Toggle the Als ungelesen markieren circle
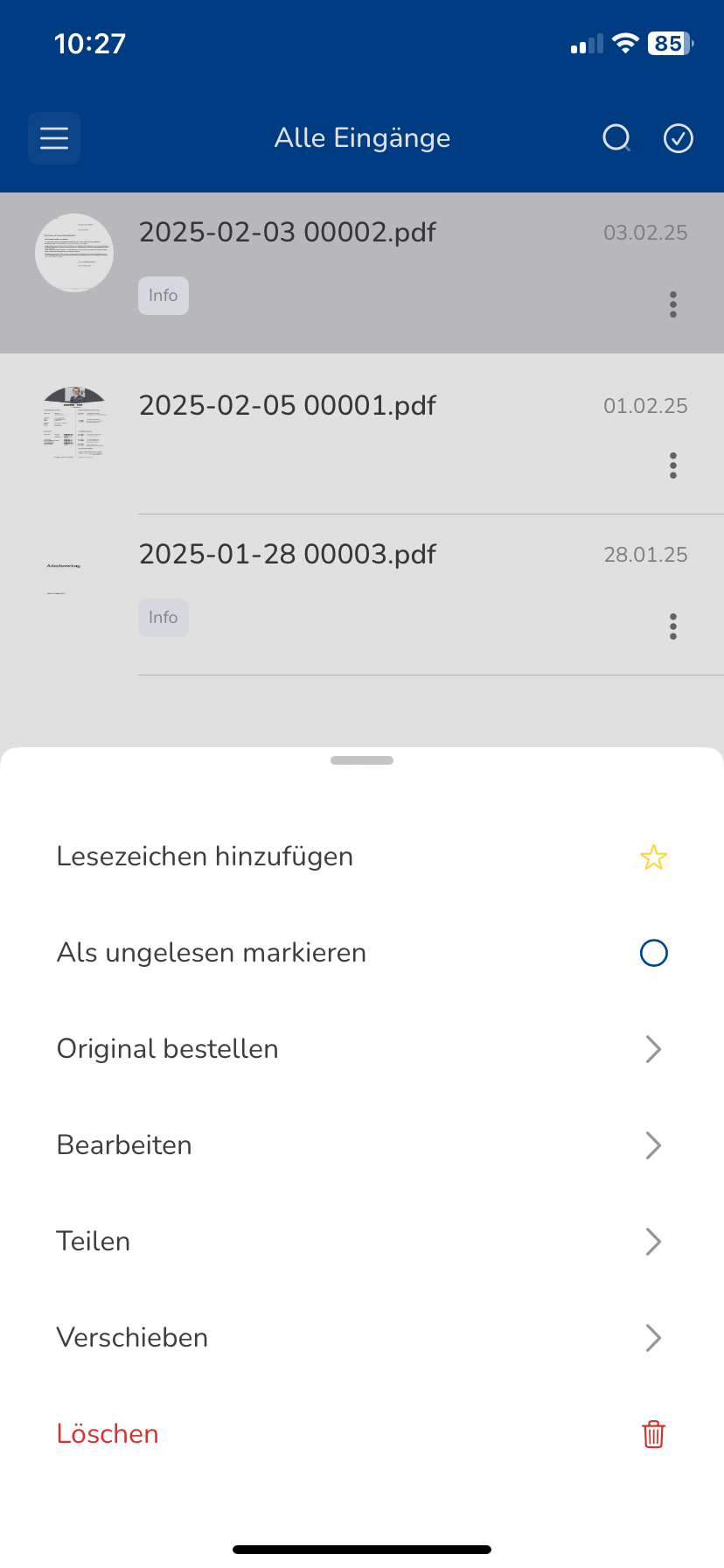724x1568 pixels. point(653,953)
